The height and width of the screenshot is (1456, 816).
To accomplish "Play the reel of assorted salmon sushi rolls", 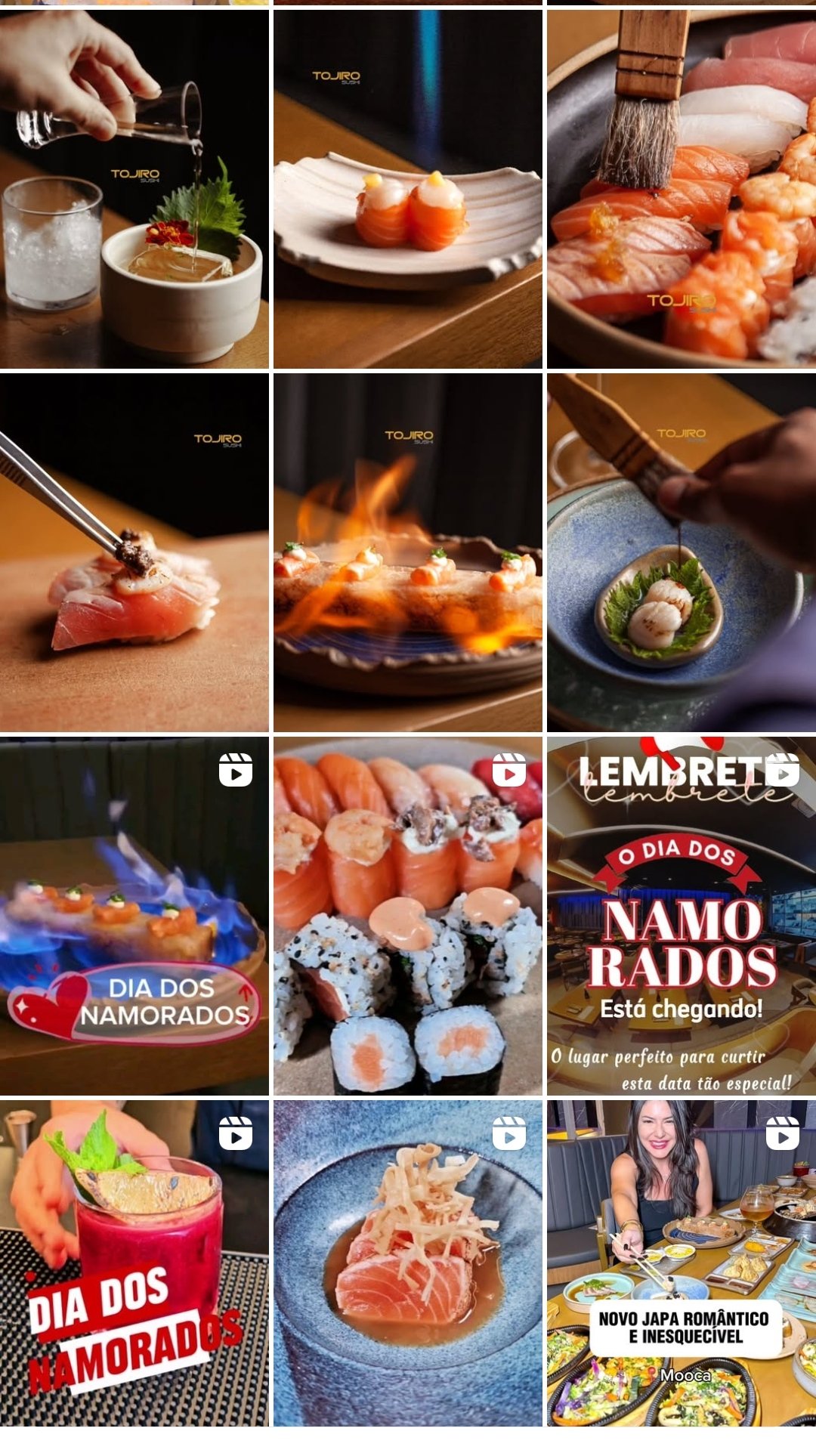I will pyautogui.click(x=407, y=916).
